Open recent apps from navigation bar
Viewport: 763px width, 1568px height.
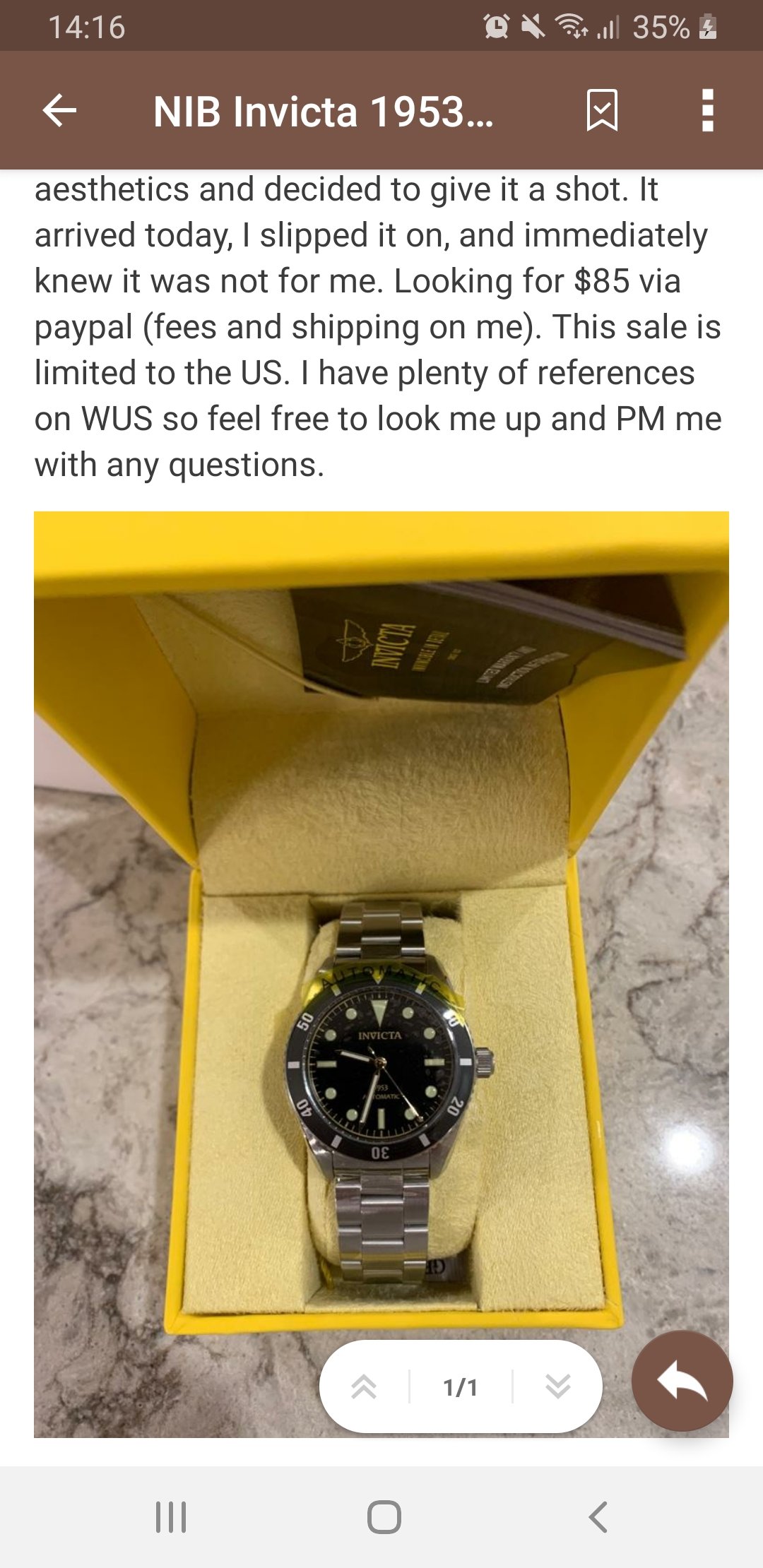coord(171,1516)
